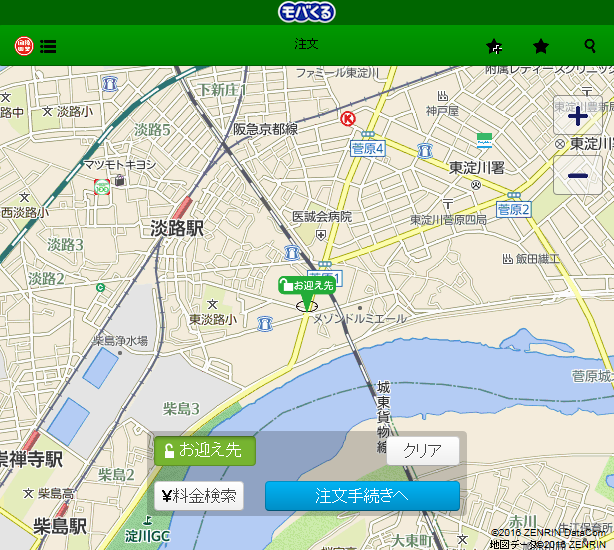Image resolution: width=614 pixels, height=550 pixels.
Task: Open ¥料金検索 fare search
Action: coord(199,496)
